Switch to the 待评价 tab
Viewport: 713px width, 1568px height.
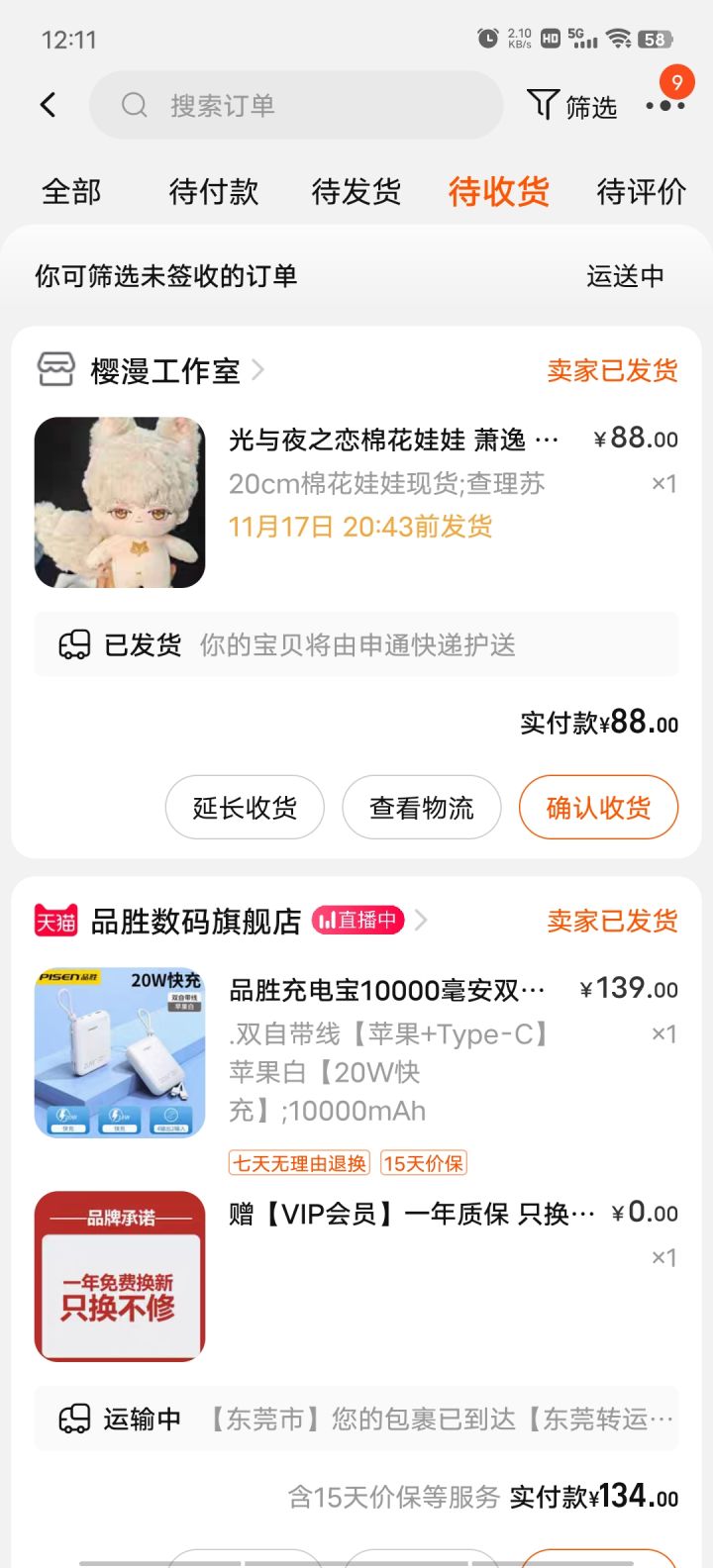tap(641, 191)
